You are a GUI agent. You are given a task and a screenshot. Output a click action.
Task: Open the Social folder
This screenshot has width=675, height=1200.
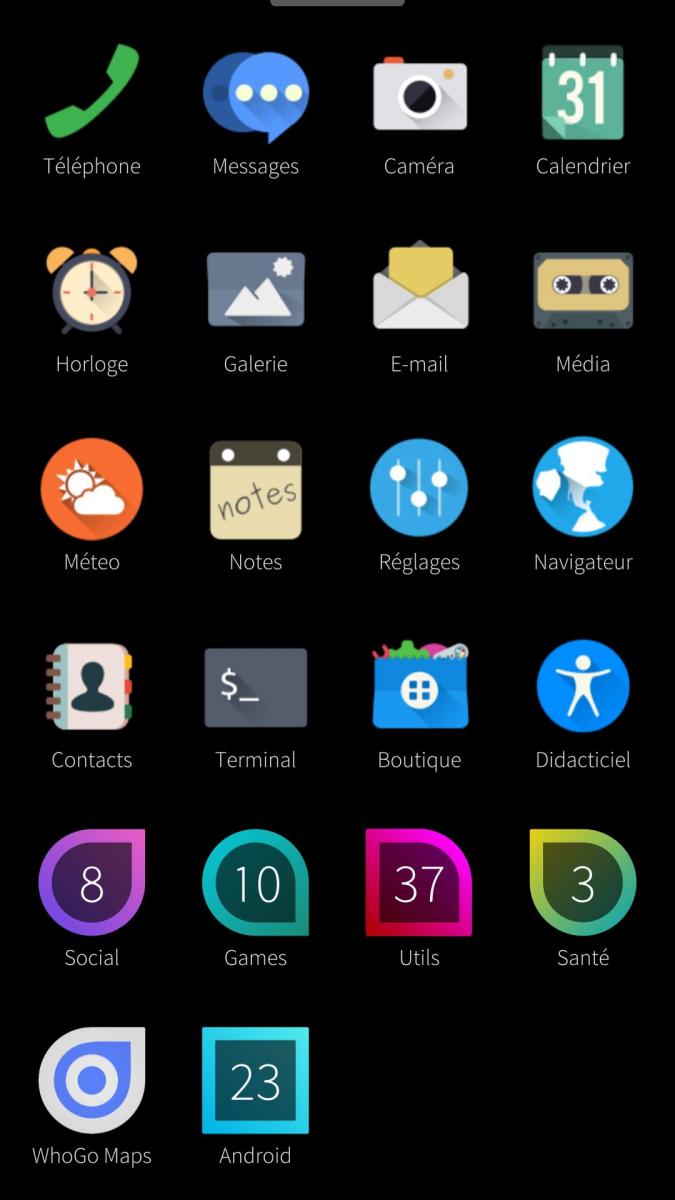point(91,883)
